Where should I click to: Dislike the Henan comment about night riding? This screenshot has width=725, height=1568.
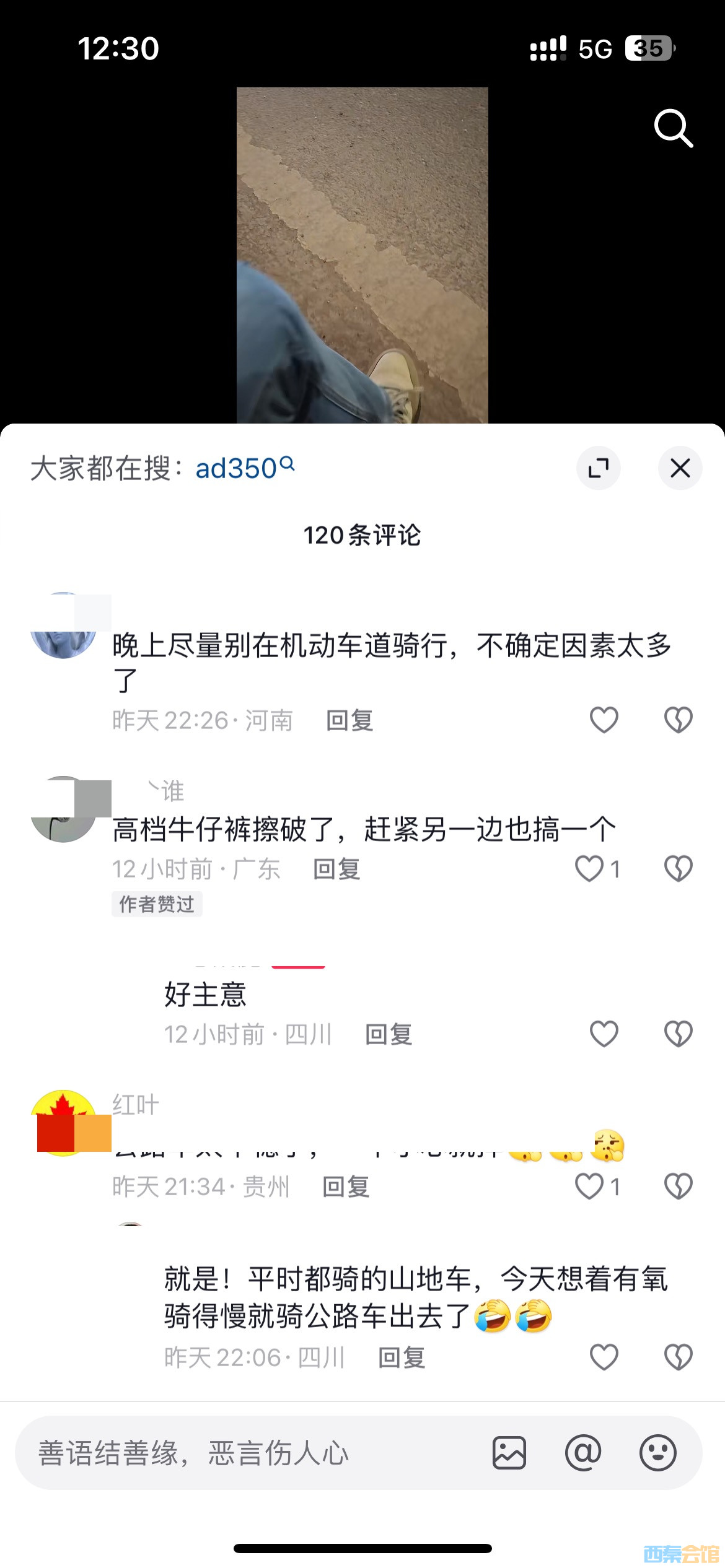678,720
